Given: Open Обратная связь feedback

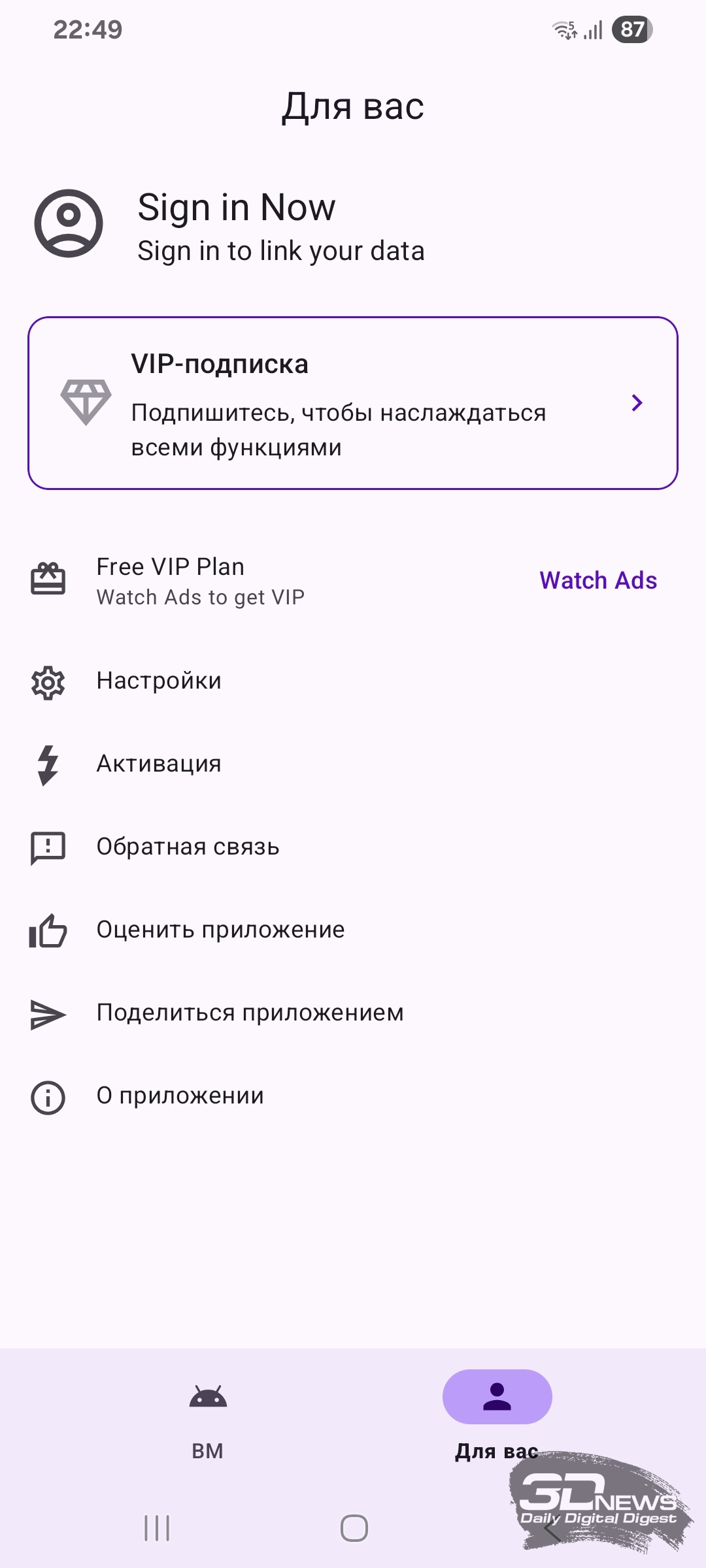Looking at the screenshot, I should tap(188, 847).
